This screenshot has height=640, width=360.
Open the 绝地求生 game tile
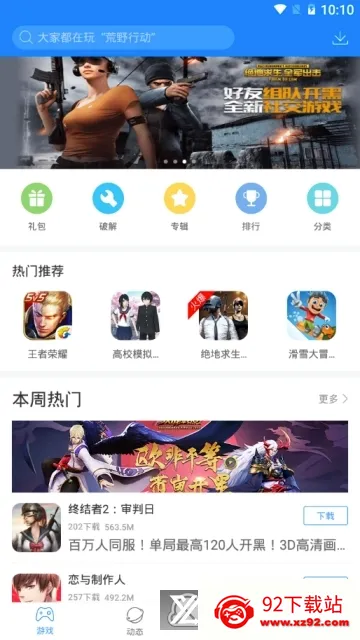tap(223, 325)
